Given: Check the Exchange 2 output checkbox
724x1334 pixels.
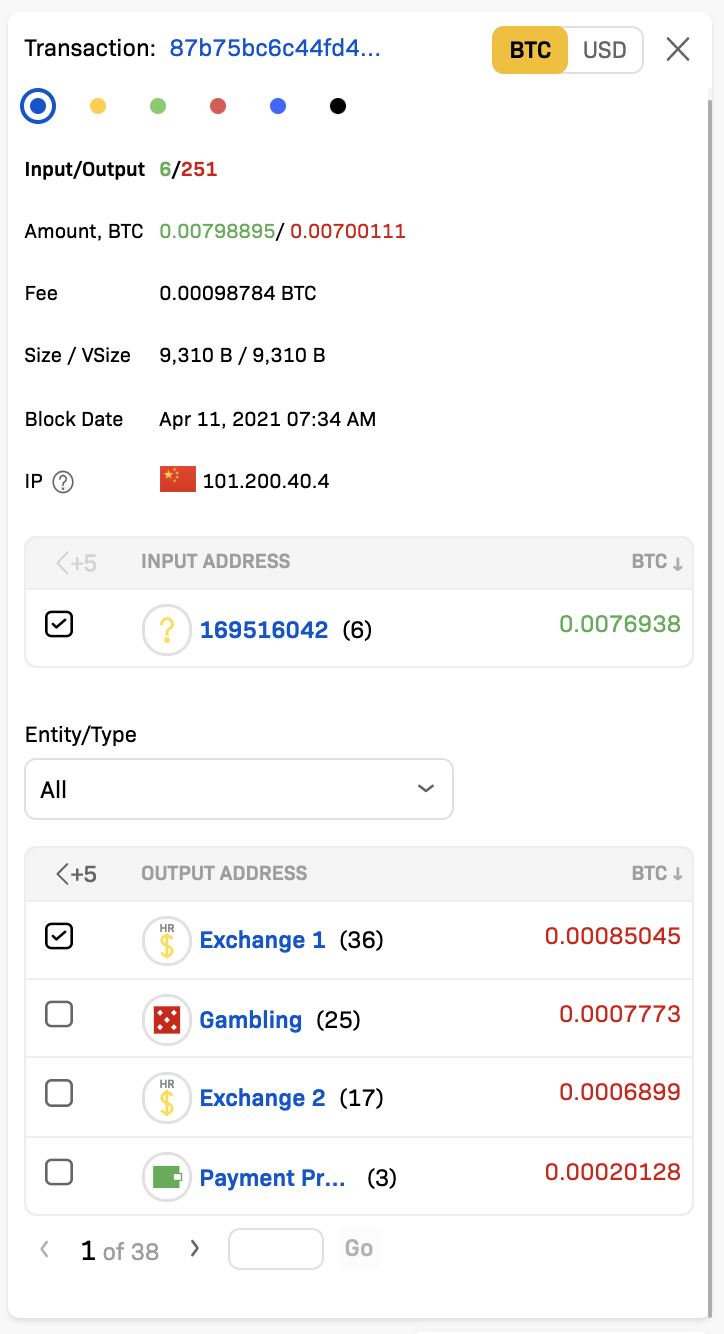Looking at the screenshot, I should click(x=59, y=1093).
